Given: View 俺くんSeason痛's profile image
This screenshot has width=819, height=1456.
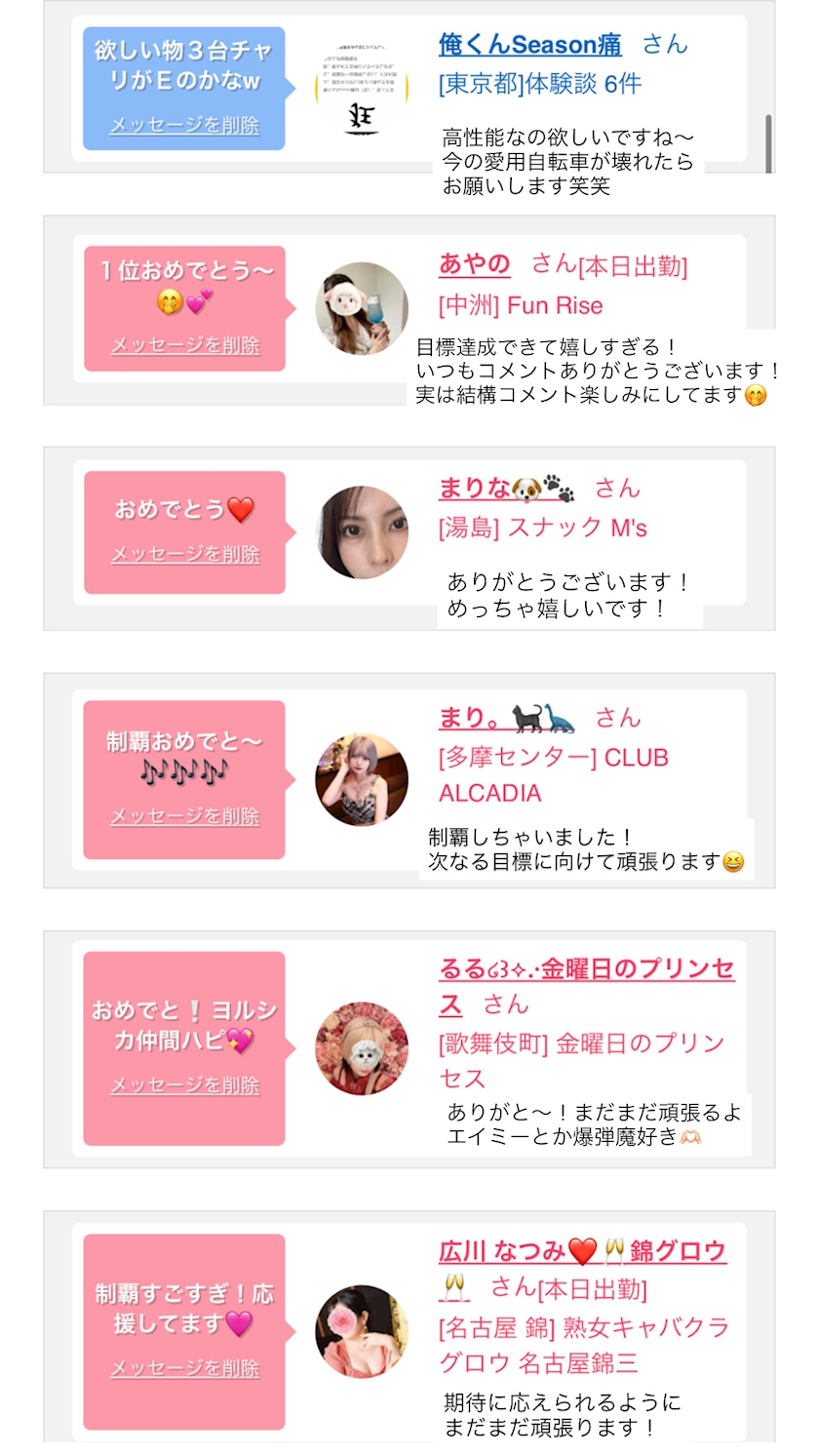Looking at the screenshot, I should 362,89.
